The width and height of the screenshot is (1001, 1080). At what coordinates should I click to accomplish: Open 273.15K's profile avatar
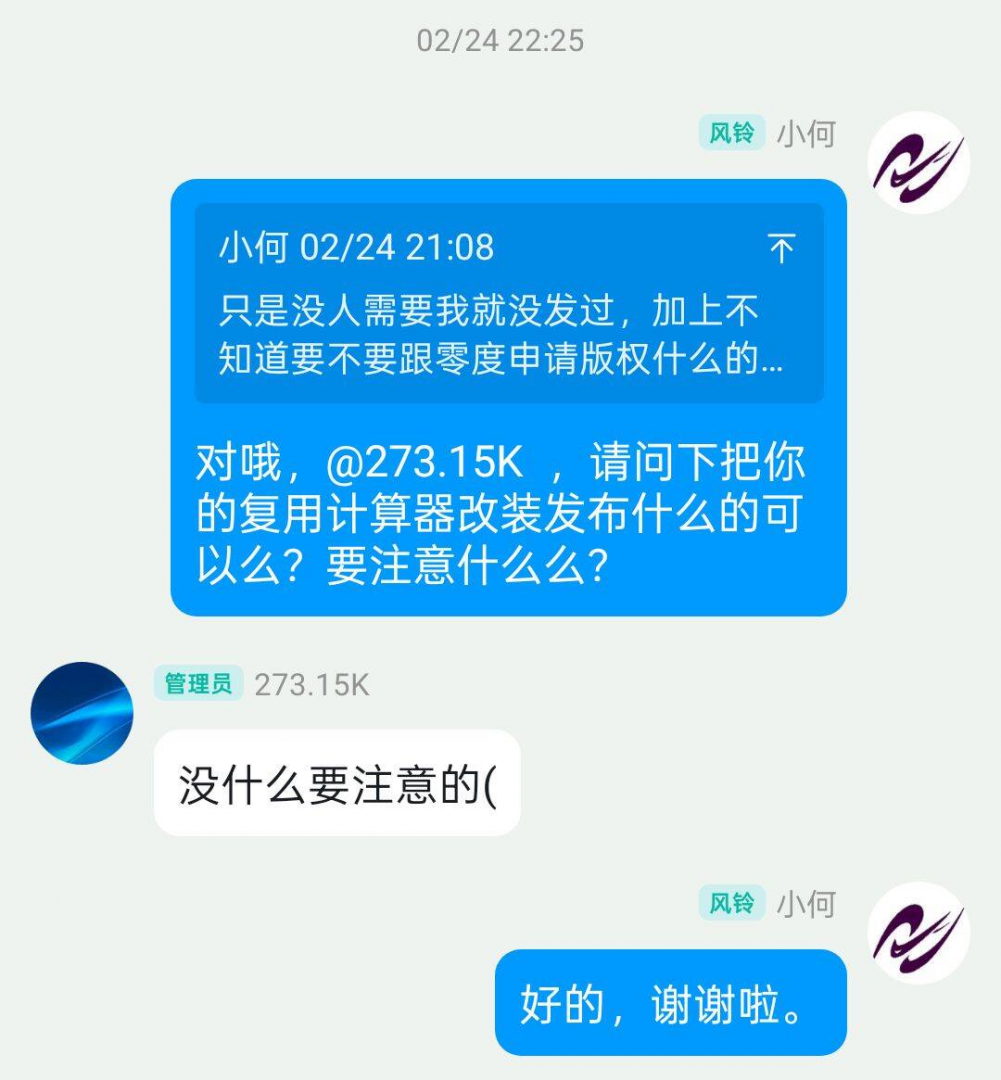(82, 713)
